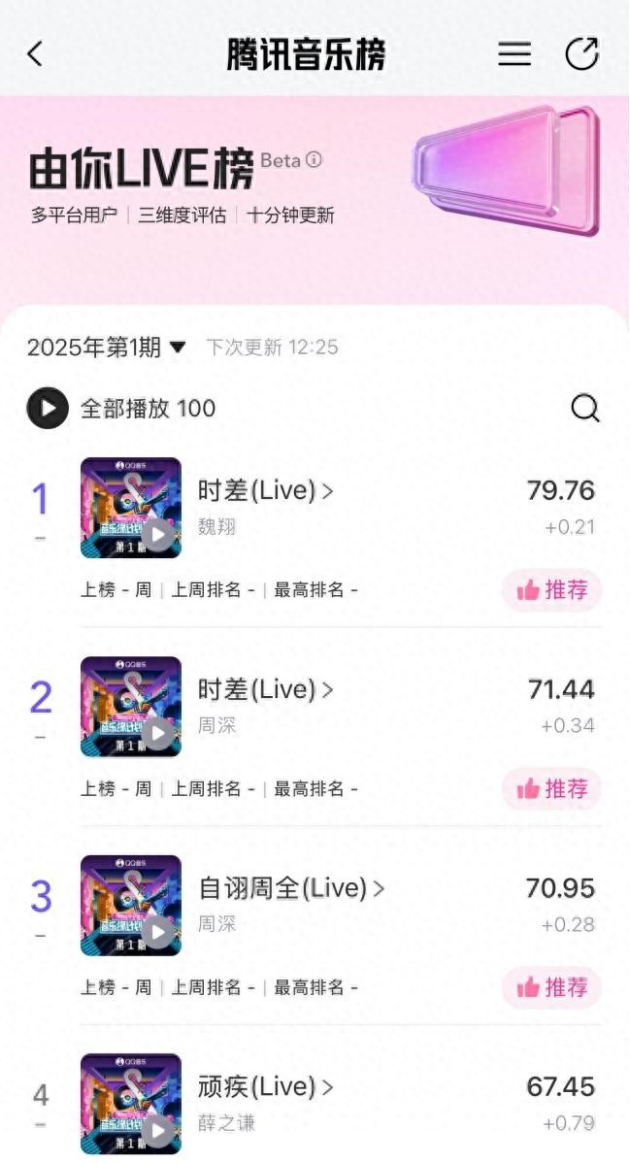Open 自诩周全(Live) song details

tap(291, 888)
